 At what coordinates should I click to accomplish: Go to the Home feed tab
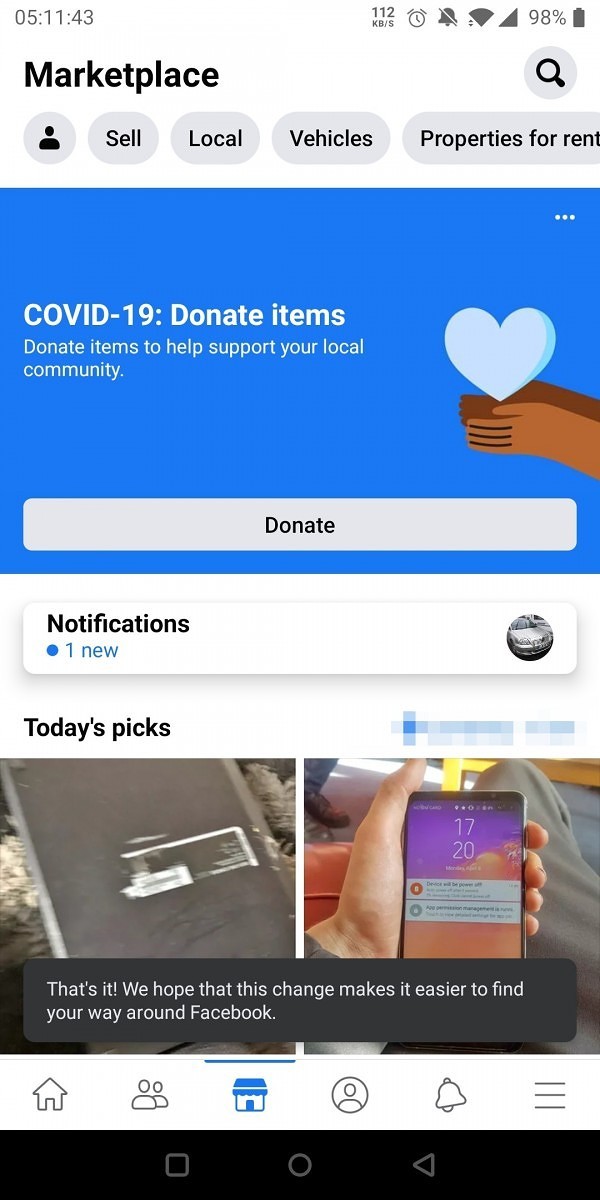click(50, 1095)
